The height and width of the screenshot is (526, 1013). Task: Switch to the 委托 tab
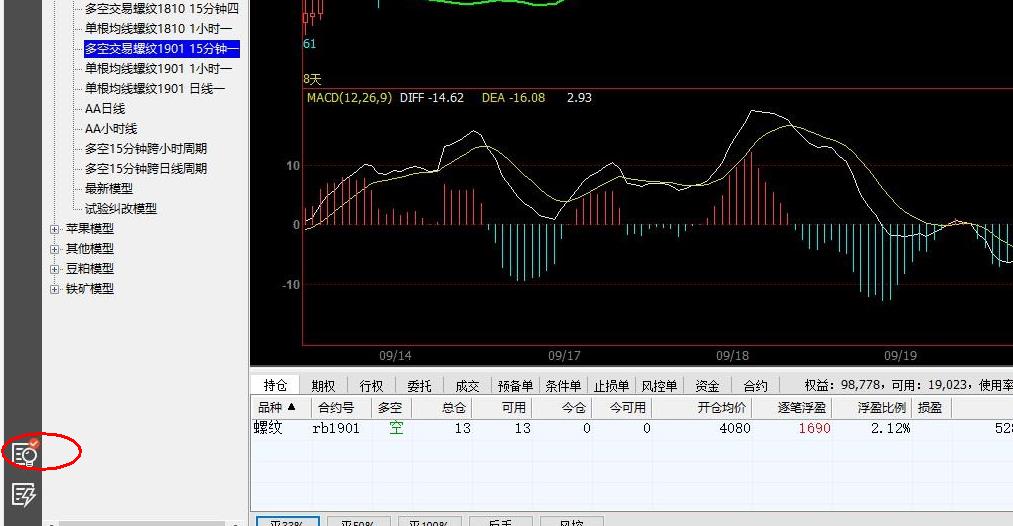tap(419, 386)
